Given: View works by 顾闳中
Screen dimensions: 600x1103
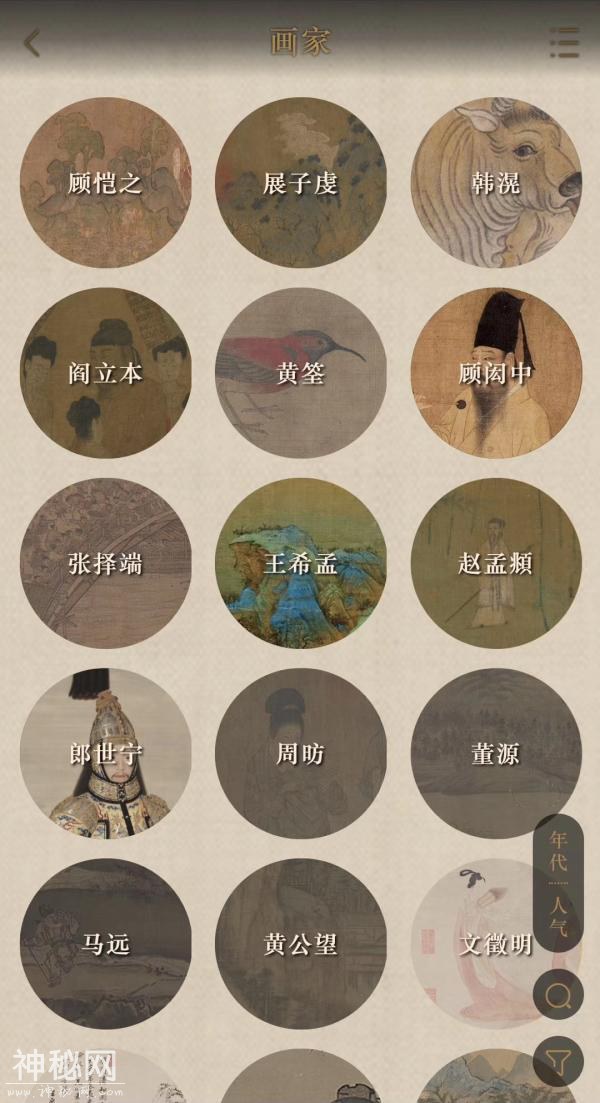Looking at the screenshot, I should click(496, 373).
